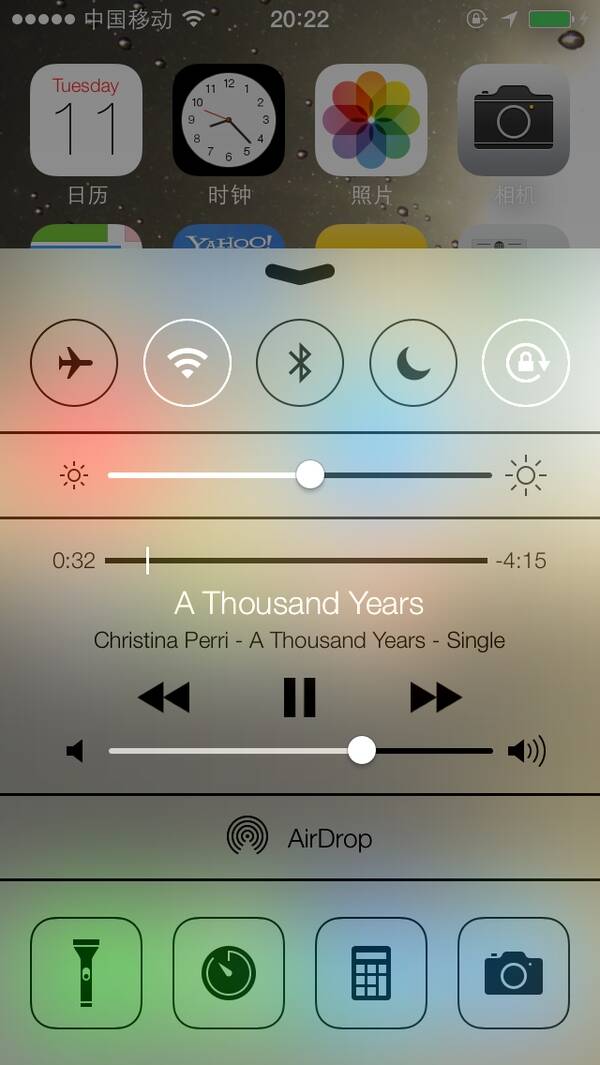600x1065 pixels.
Task: Skip back to previous track
Action: point(164,698)
